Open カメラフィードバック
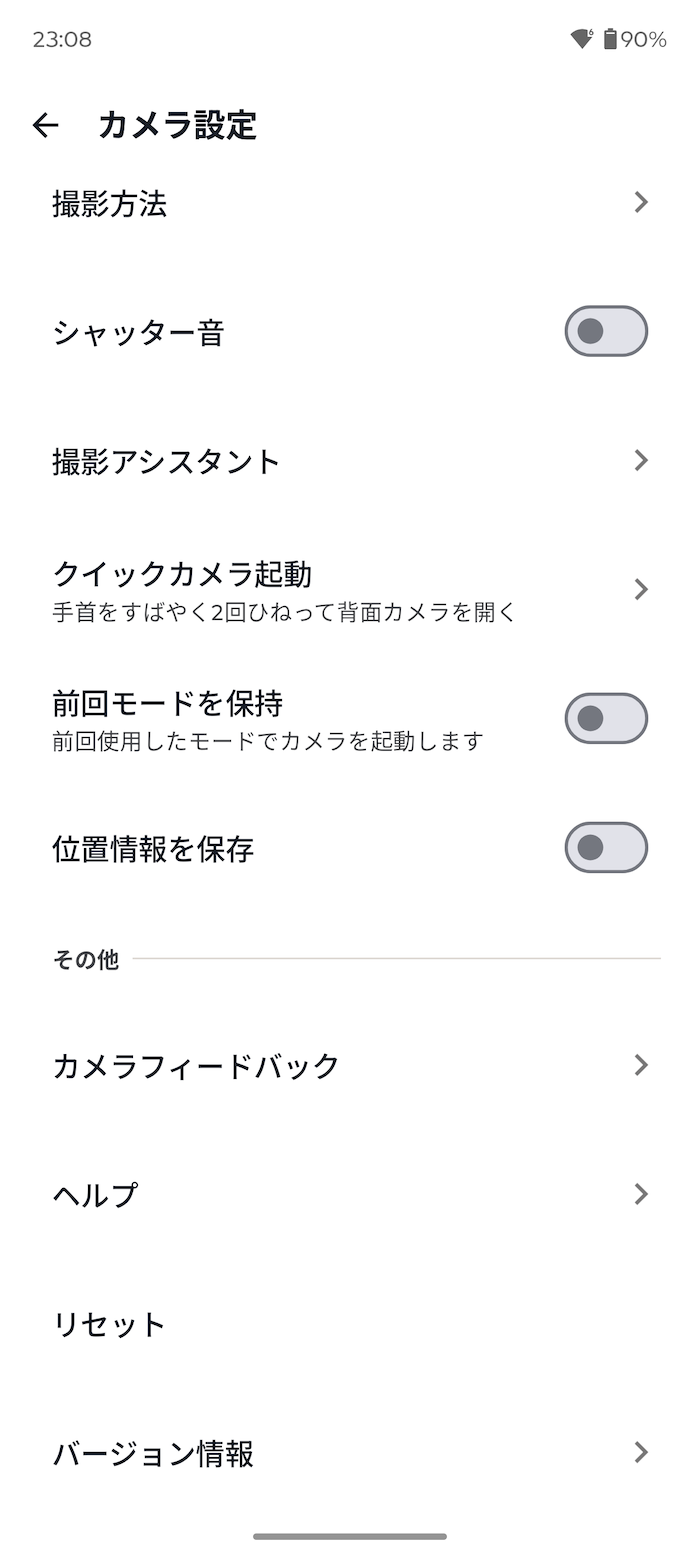The image size is (700, 1556). coord(350,1065)
